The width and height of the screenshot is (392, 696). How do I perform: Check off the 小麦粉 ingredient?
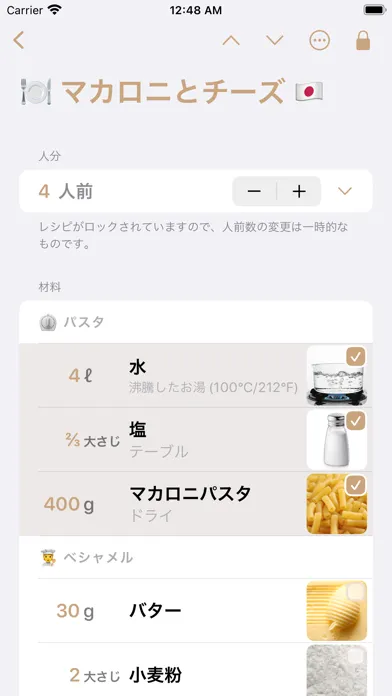[x=356, y=656]
